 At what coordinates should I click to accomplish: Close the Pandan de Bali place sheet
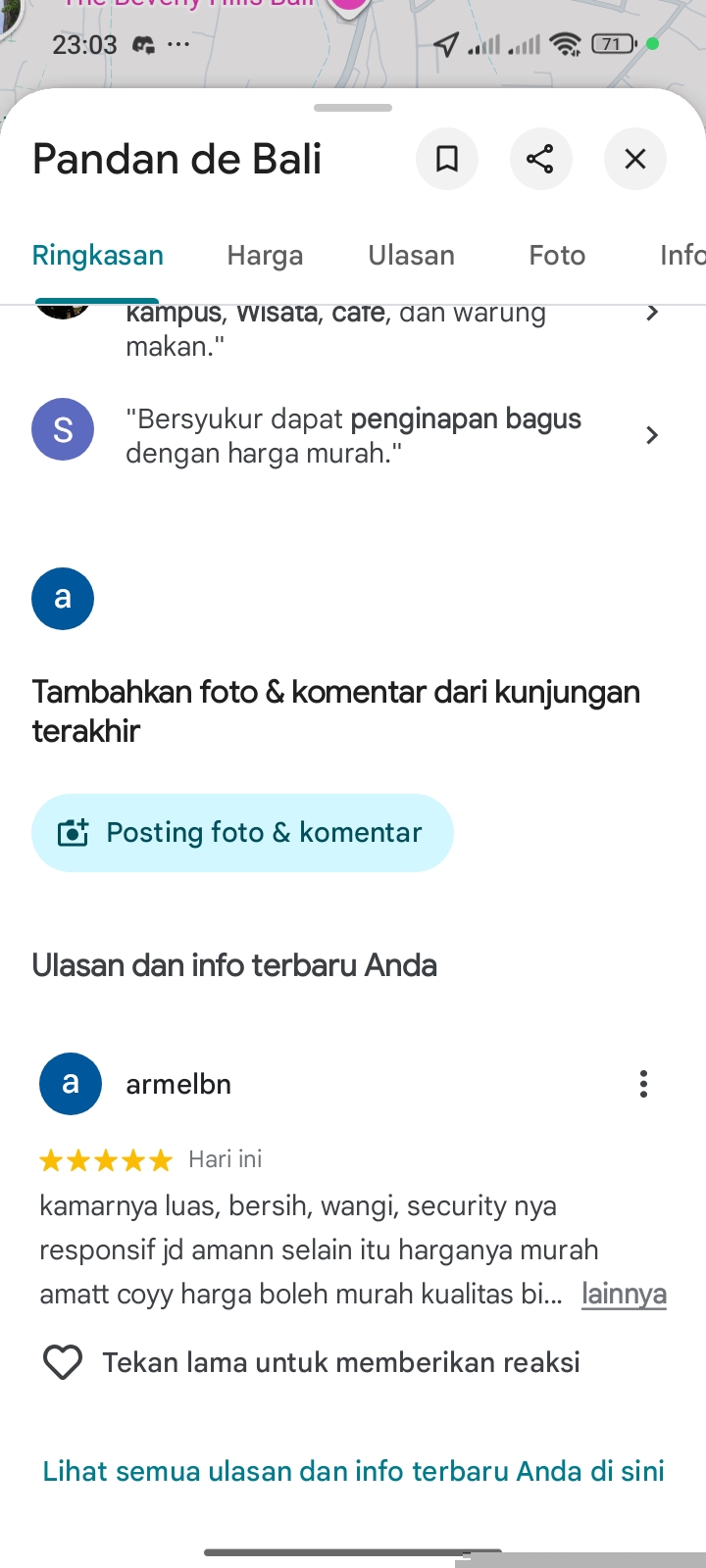635,159
